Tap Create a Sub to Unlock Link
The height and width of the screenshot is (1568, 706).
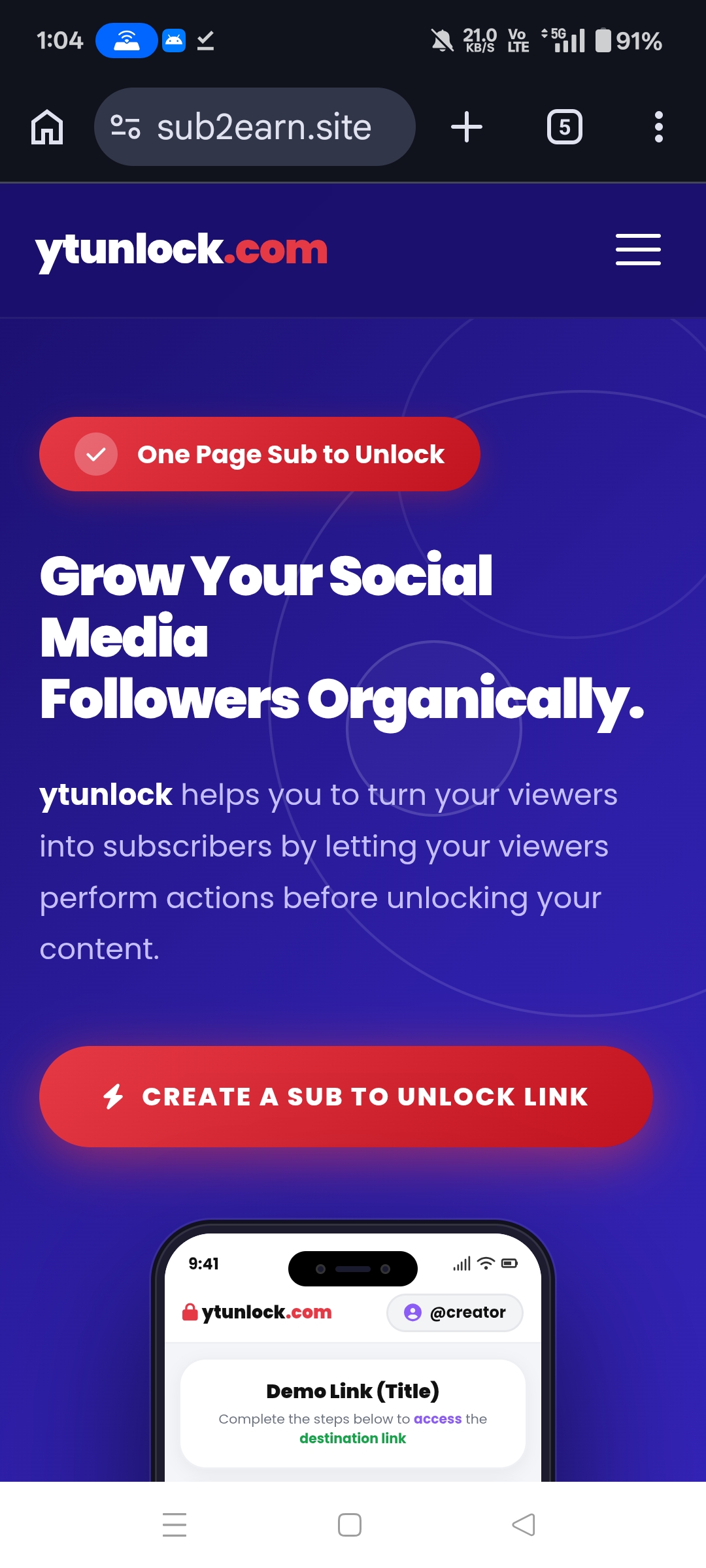[346, 1096]
